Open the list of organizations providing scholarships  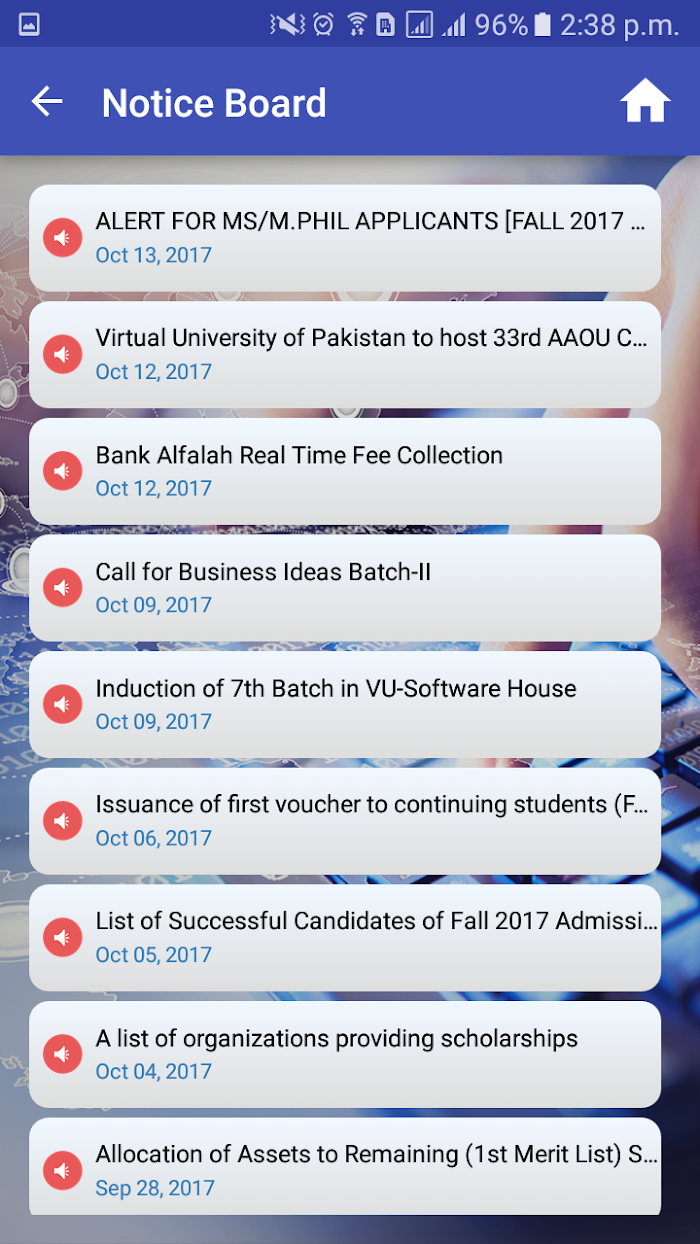[345, 1054]
